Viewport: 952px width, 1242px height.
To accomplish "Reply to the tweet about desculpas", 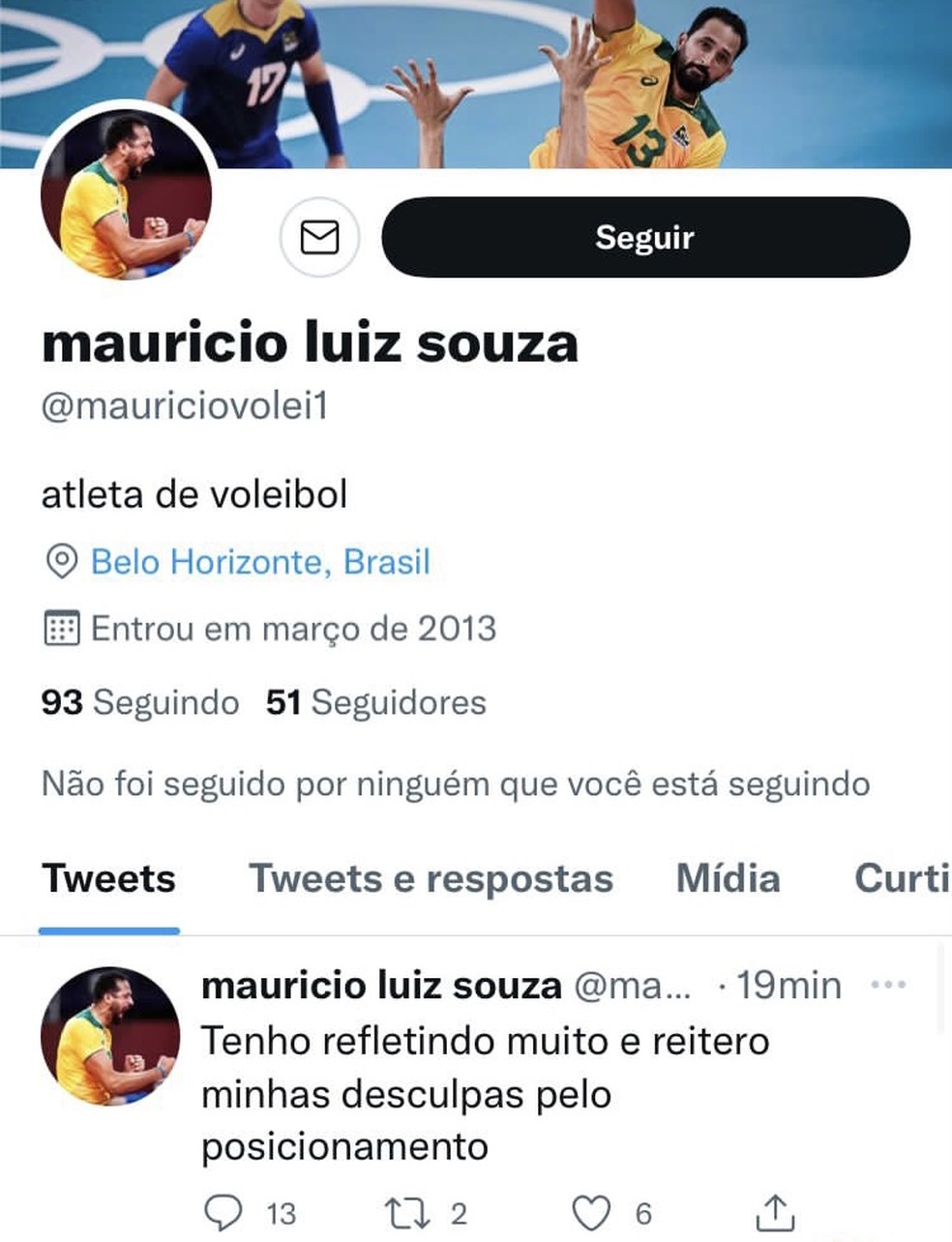I will point(224,1212).
